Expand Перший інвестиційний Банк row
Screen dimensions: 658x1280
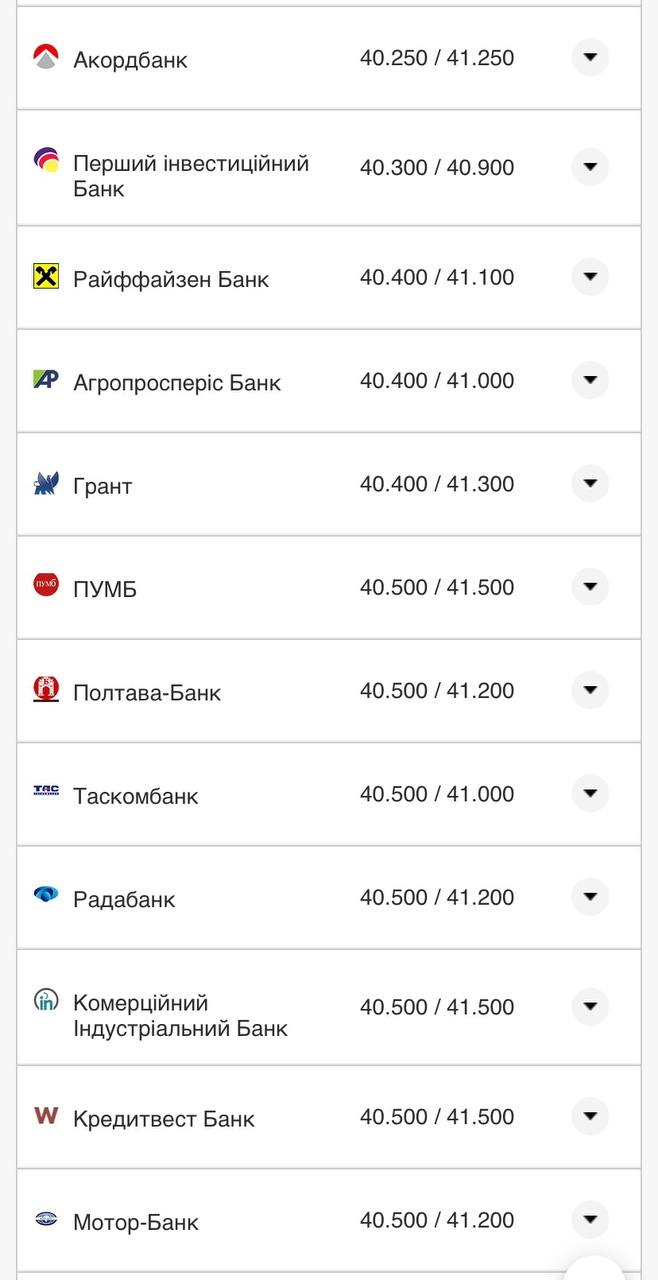[x=590, y=167]
